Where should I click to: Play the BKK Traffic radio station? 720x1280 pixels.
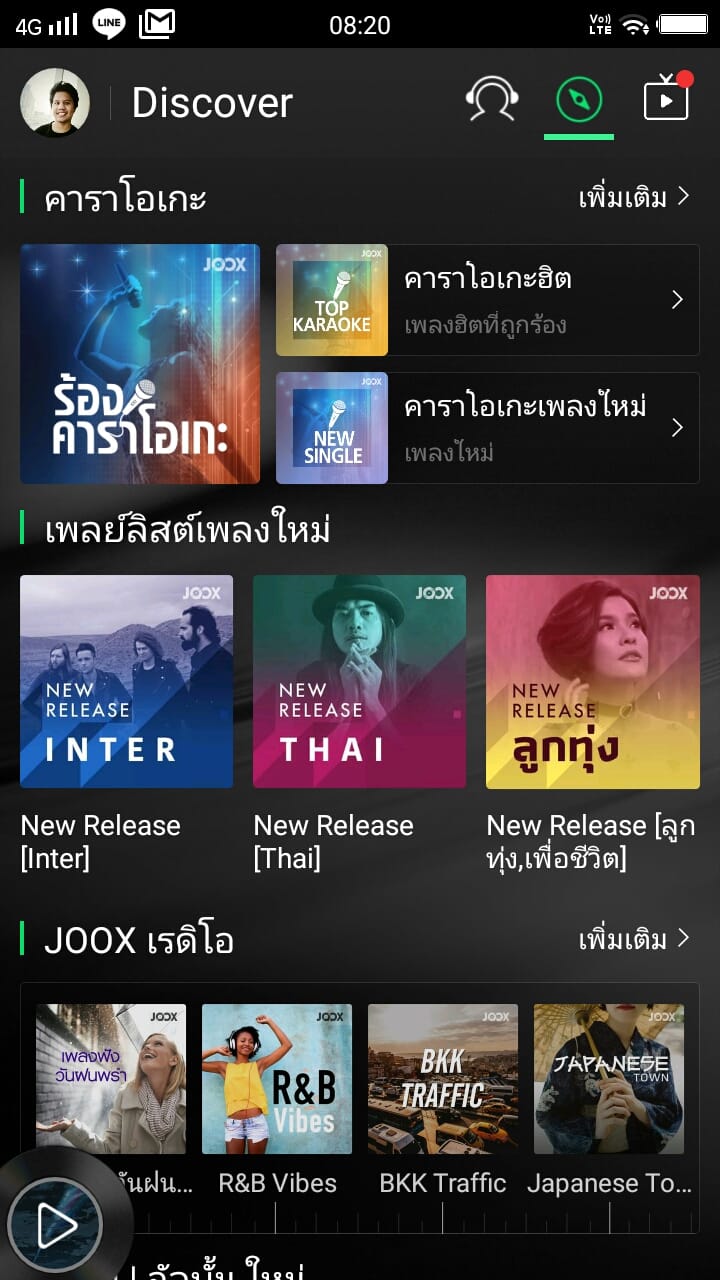pyautogui.click(x=443, y=1079)
